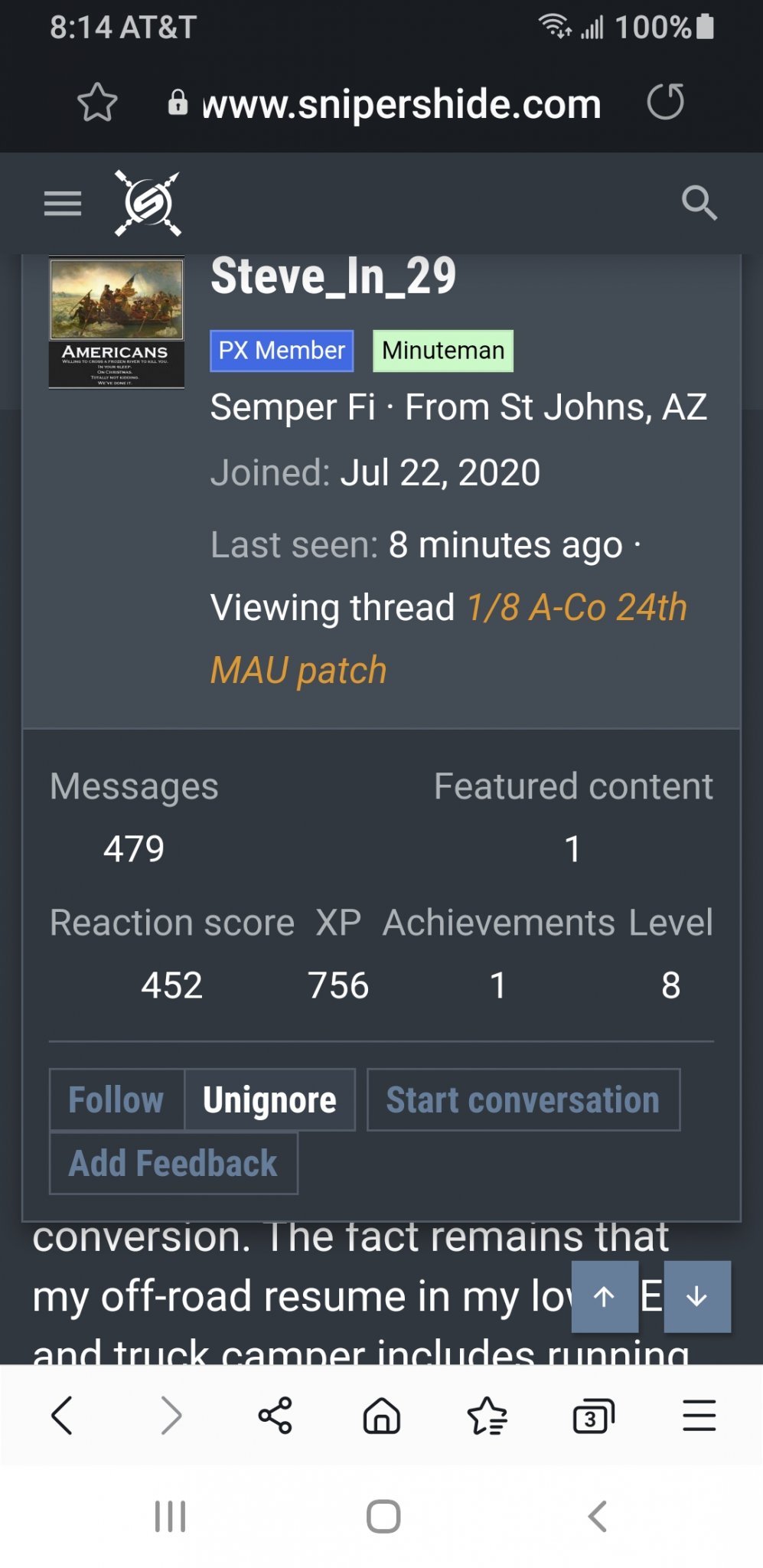Open the hamburger menu on the site header
The height and width of the screenshot is (1568, 763).
tap(63, 204)
